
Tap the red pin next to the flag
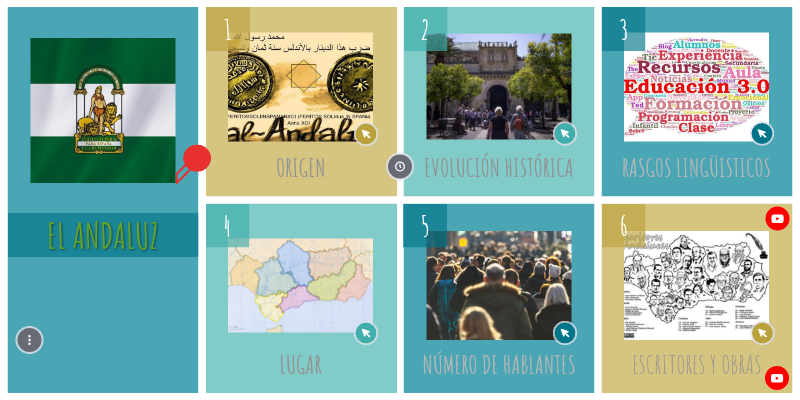pyautogui.click(x=196, y=160)
